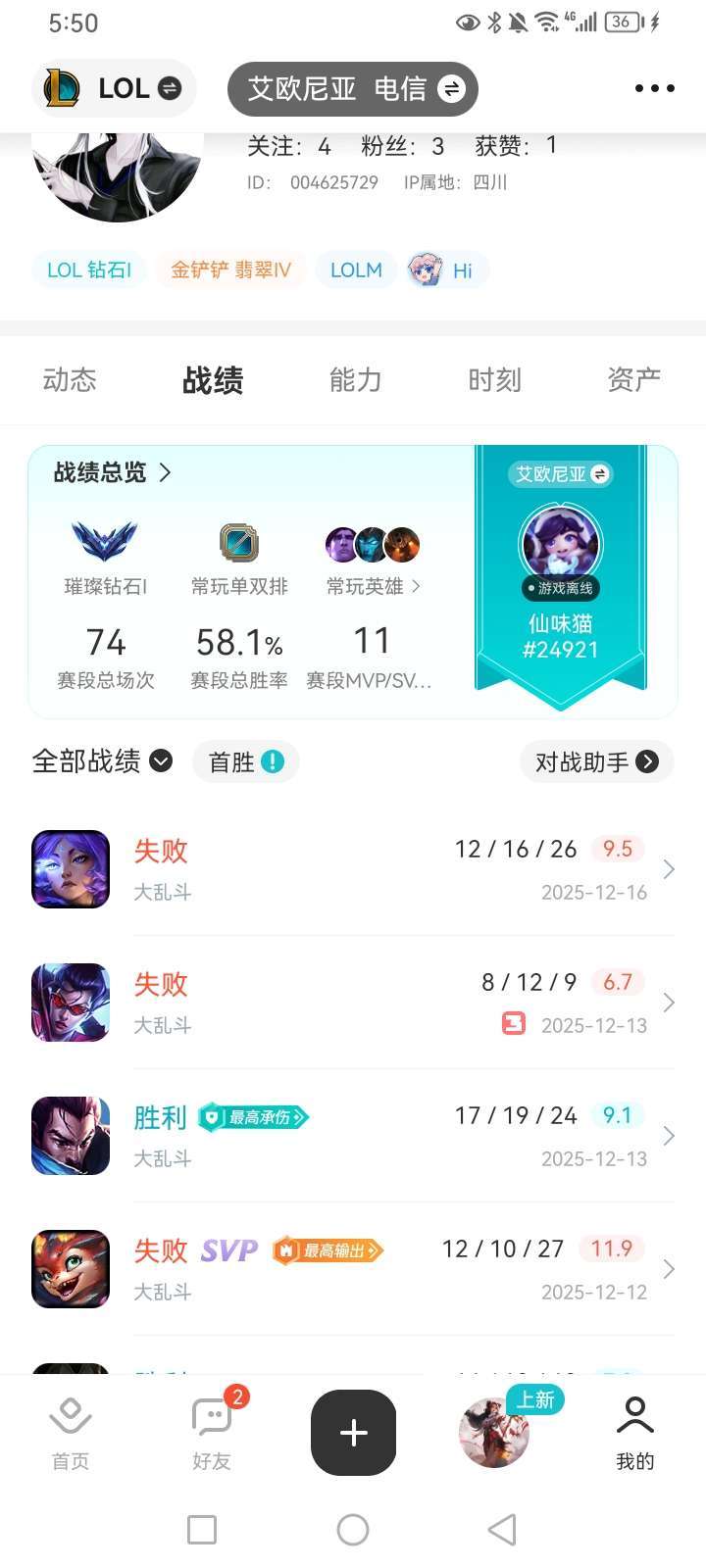The height and width of the screenshot is (1568, 706).
Task: Switch game via the LOL selector
Action: point(115,88)
